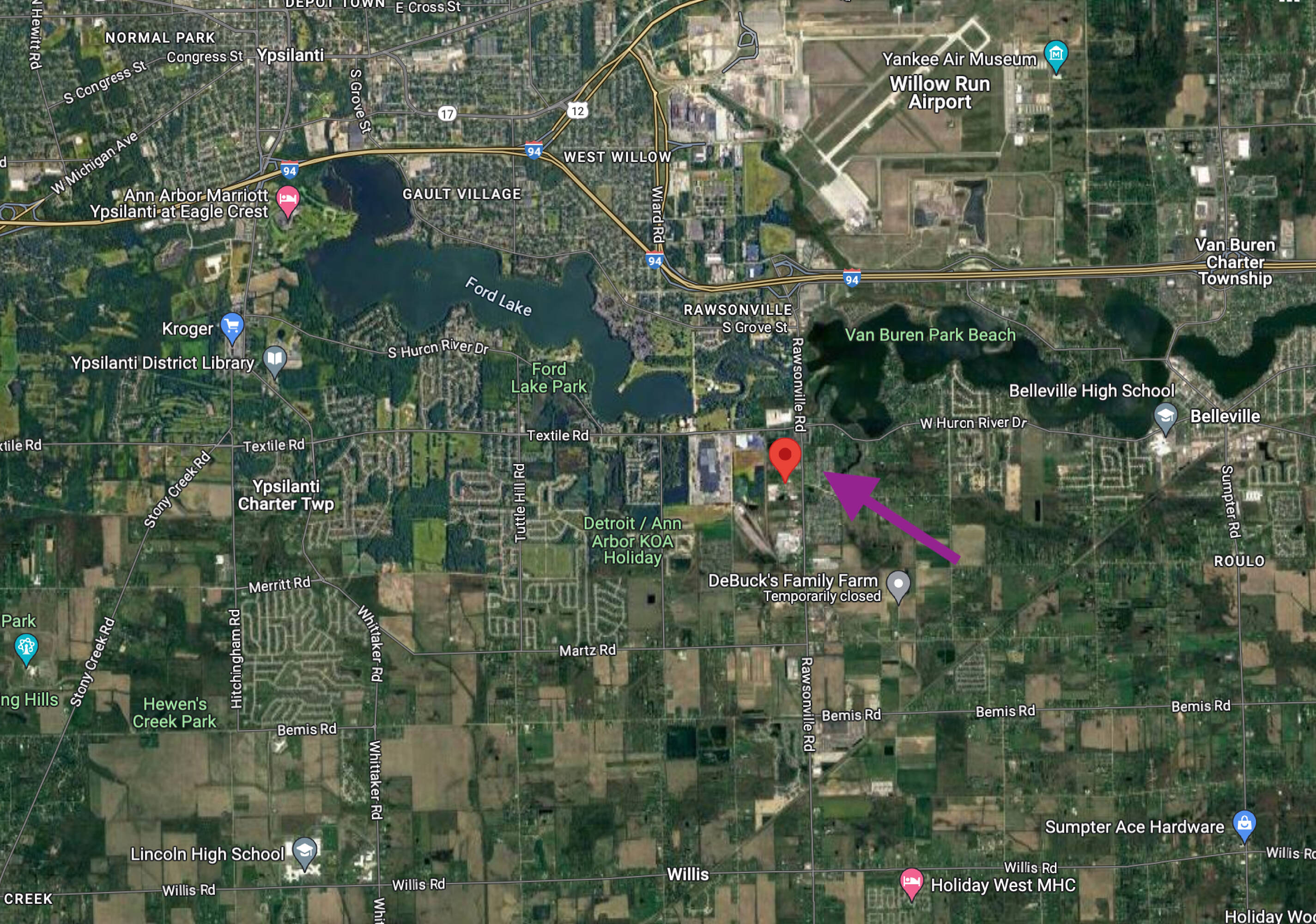Open the Yankee Air Museum pin
Viewport: 1316px width, 924px height.
1055,55
